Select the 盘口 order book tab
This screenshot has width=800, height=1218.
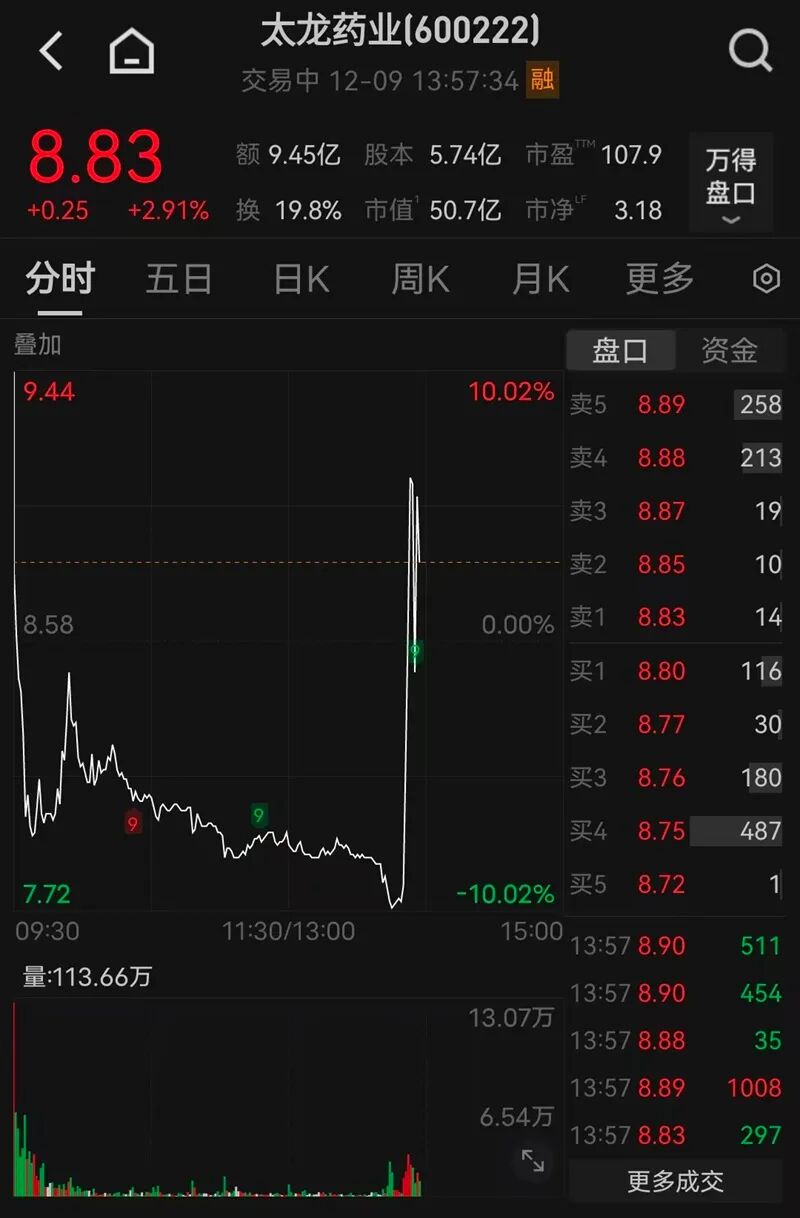click(x=620, y=351)
